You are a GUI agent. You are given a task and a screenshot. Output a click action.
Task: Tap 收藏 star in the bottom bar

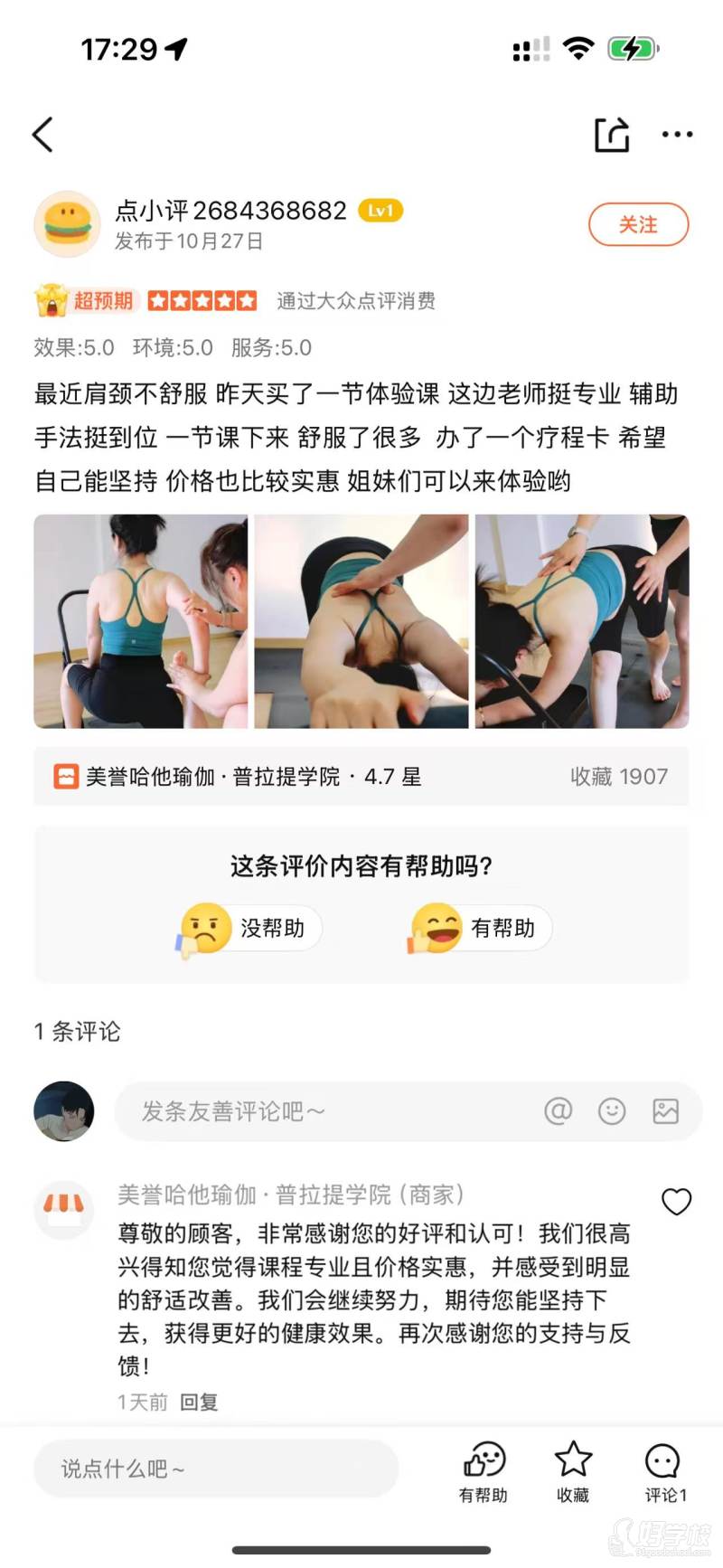tap(572, 1472)
